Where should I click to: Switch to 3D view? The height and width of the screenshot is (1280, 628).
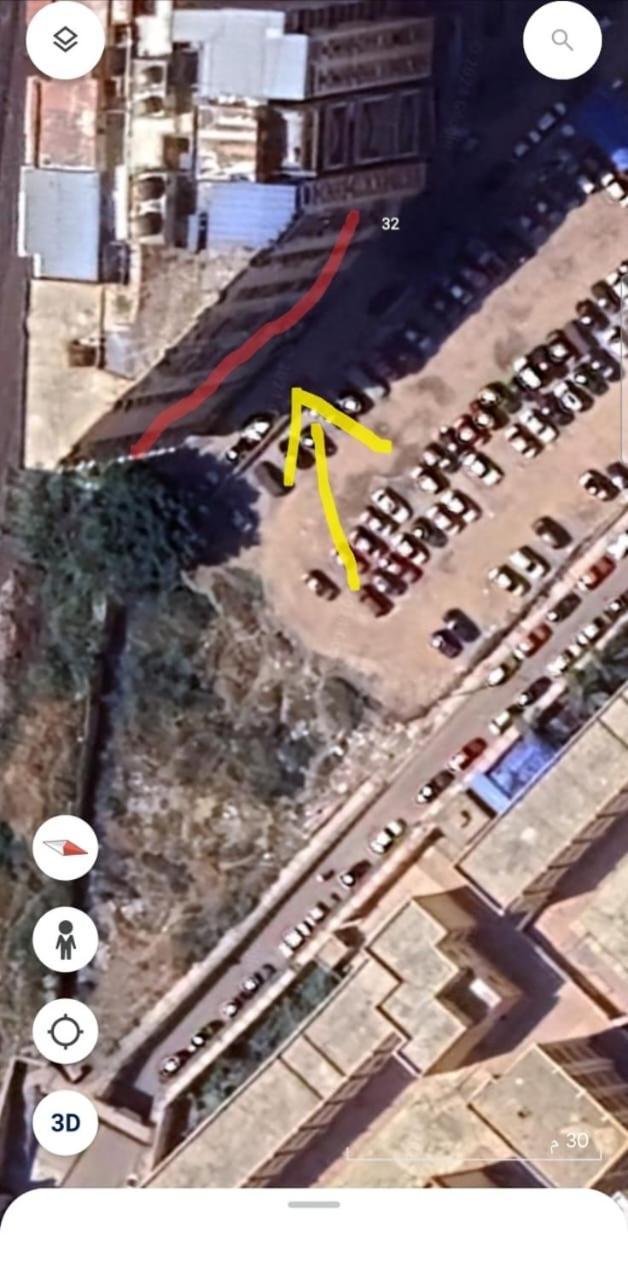(x=65, y=1122)
